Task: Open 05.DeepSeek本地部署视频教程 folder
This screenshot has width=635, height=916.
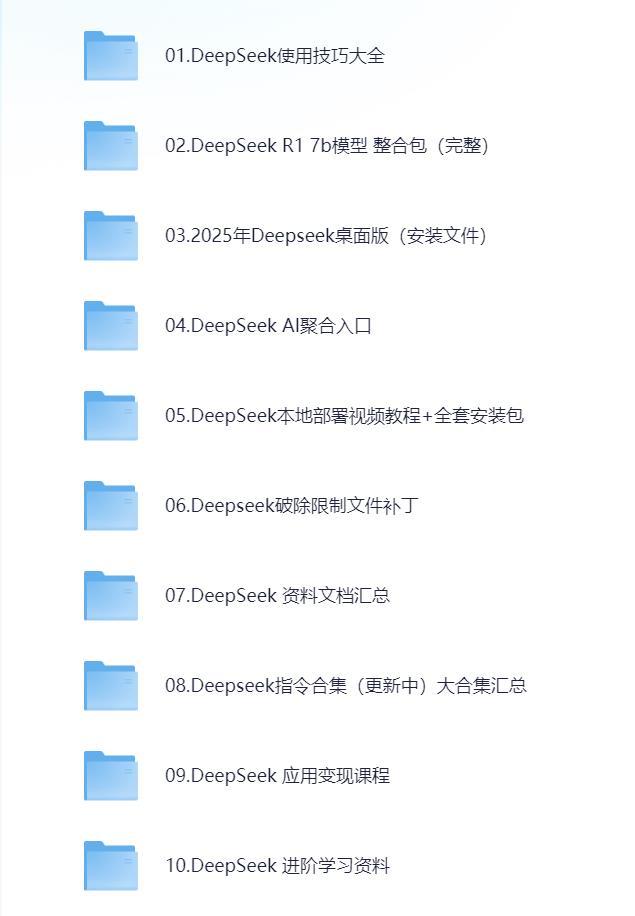Action: 111,416
